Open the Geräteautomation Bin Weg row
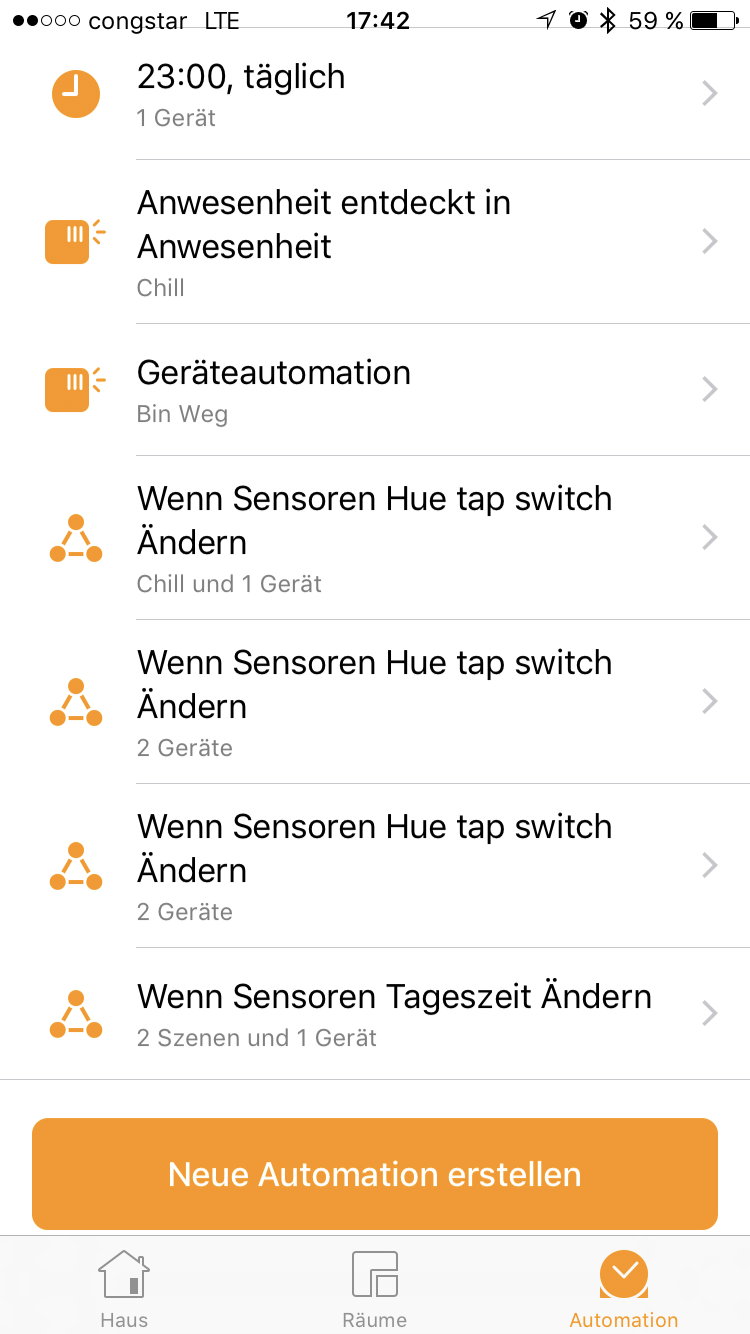Viewport: 750px width, 1334px height. point(375,388)
